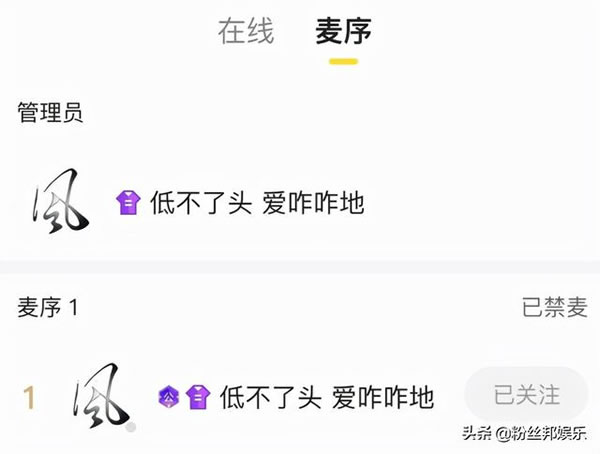Tap the 已关注 button

(x=526, y=394)
